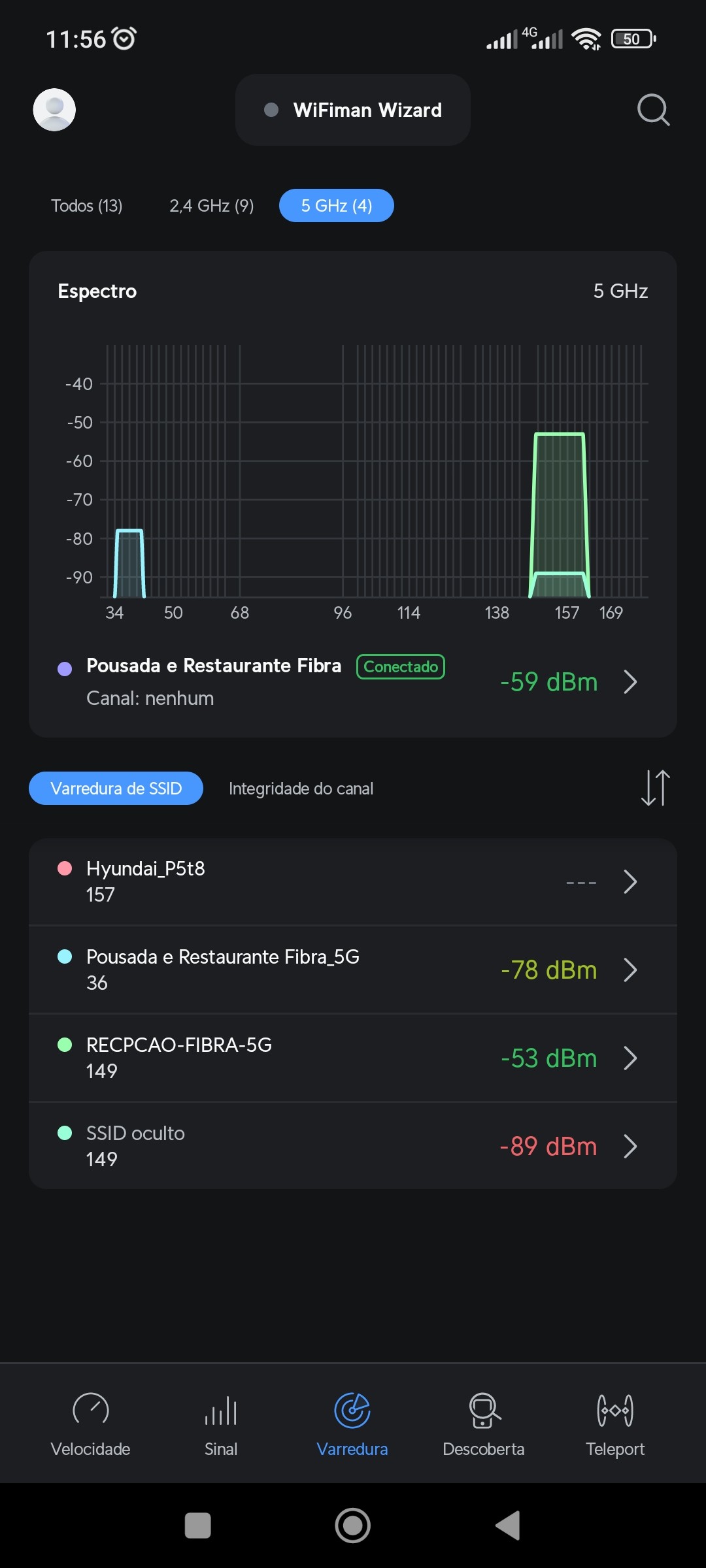The image size is (706, 1568).
Task: Tap the search magnifier icon
Action: point(653,110)
